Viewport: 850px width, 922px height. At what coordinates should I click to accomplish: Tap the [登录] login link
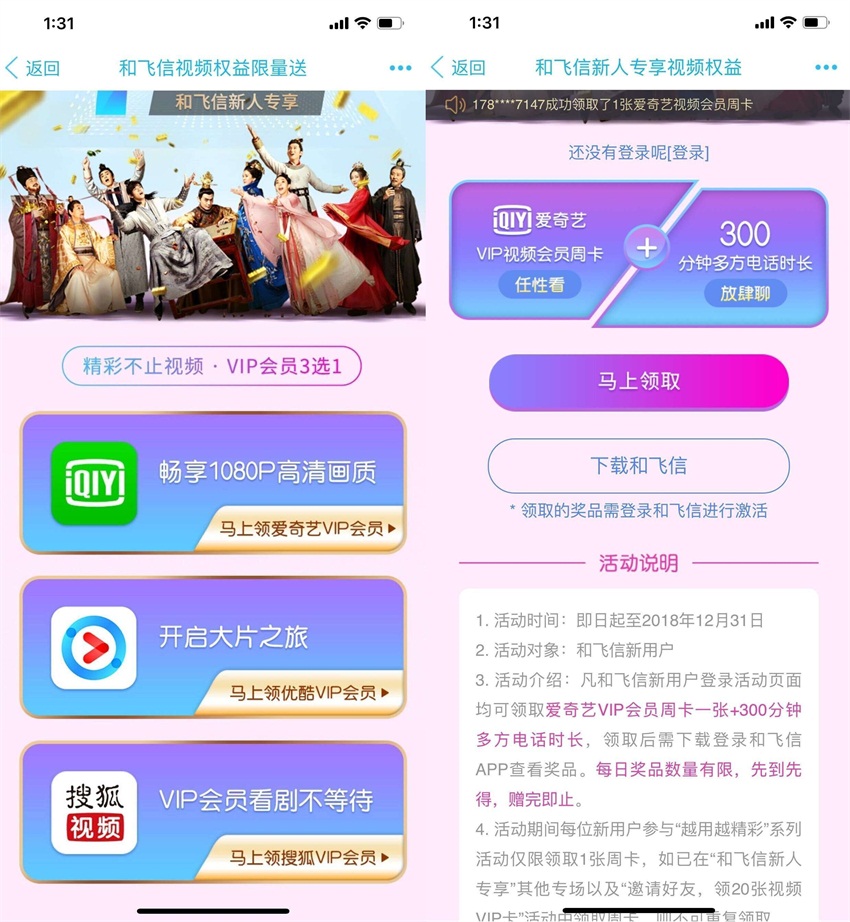686,152
